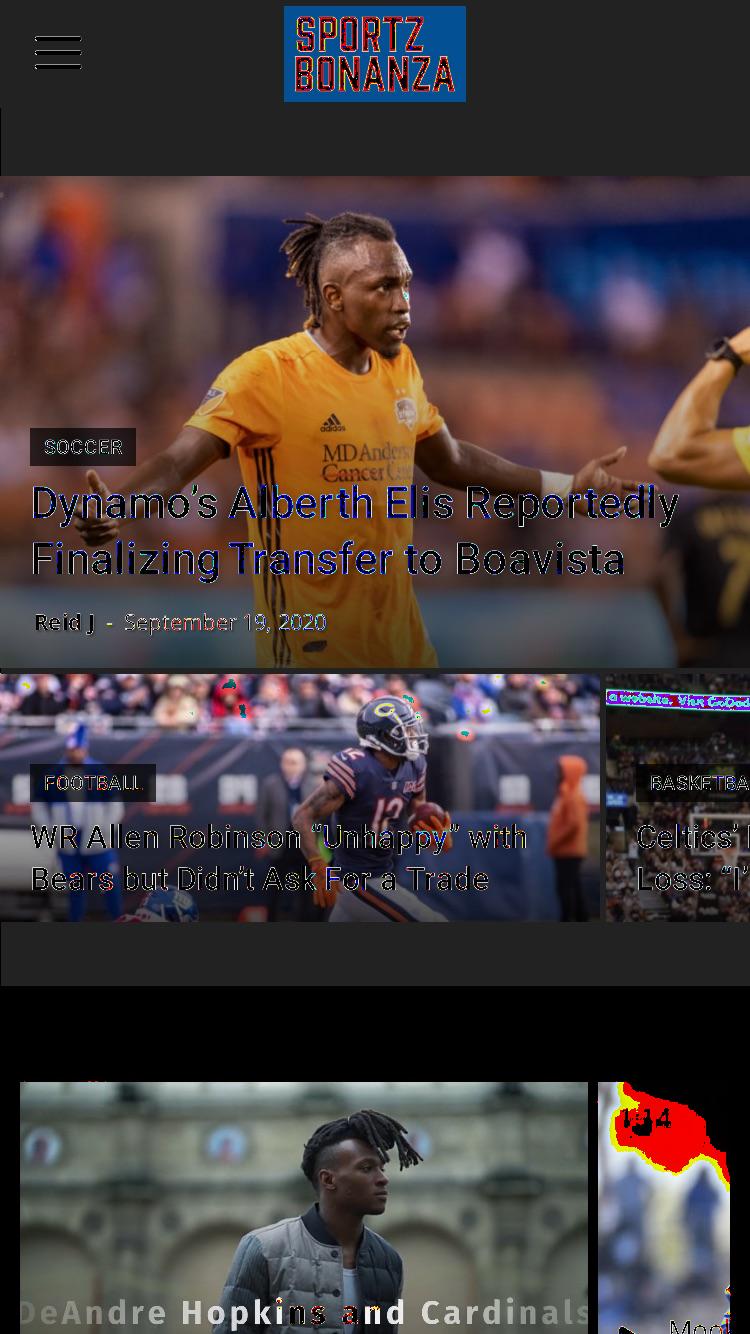Open the BASKETBALL category tag

[694, 783]
